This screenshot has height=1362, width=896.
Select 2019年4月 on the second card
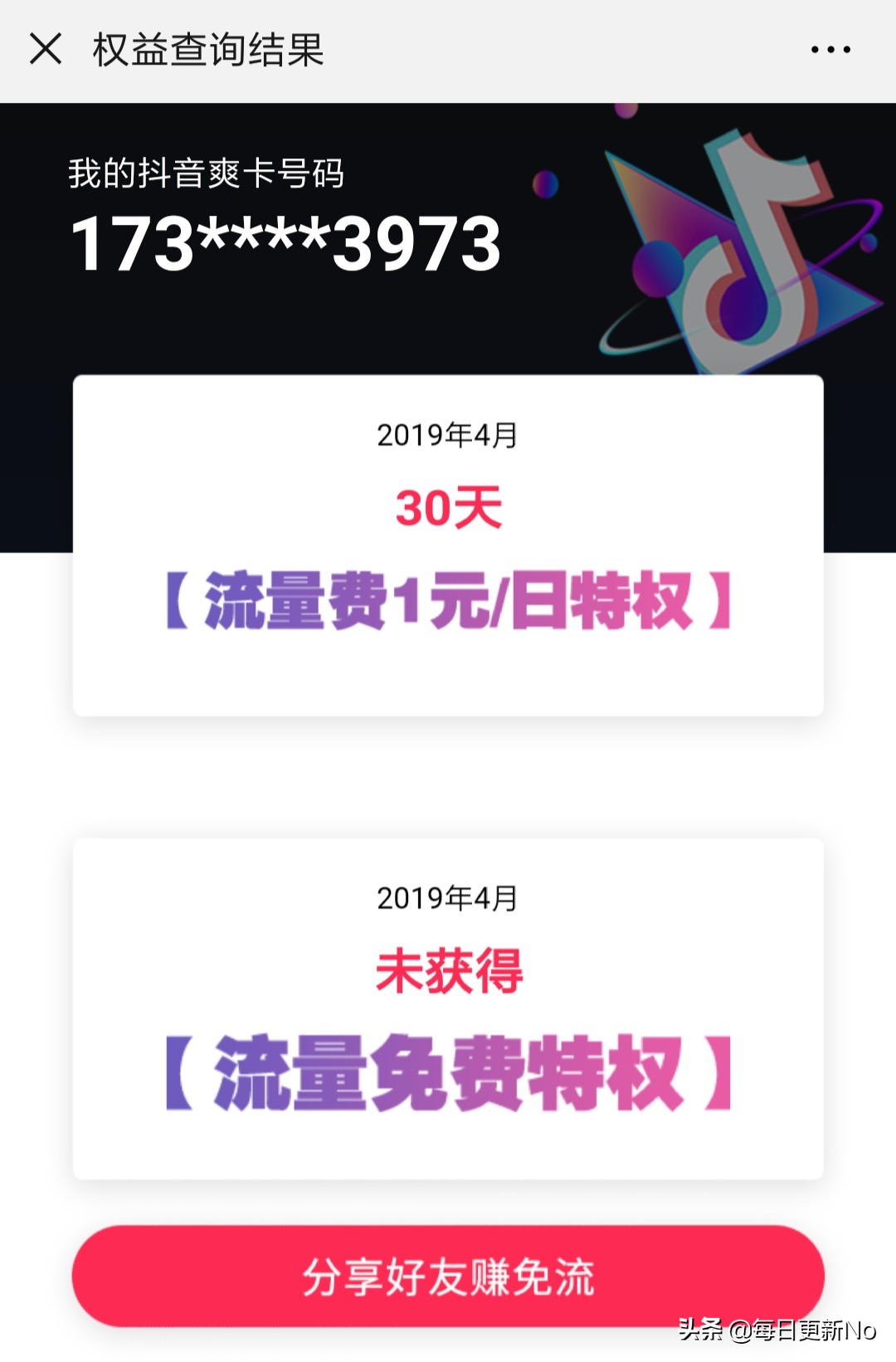[448, 896]
